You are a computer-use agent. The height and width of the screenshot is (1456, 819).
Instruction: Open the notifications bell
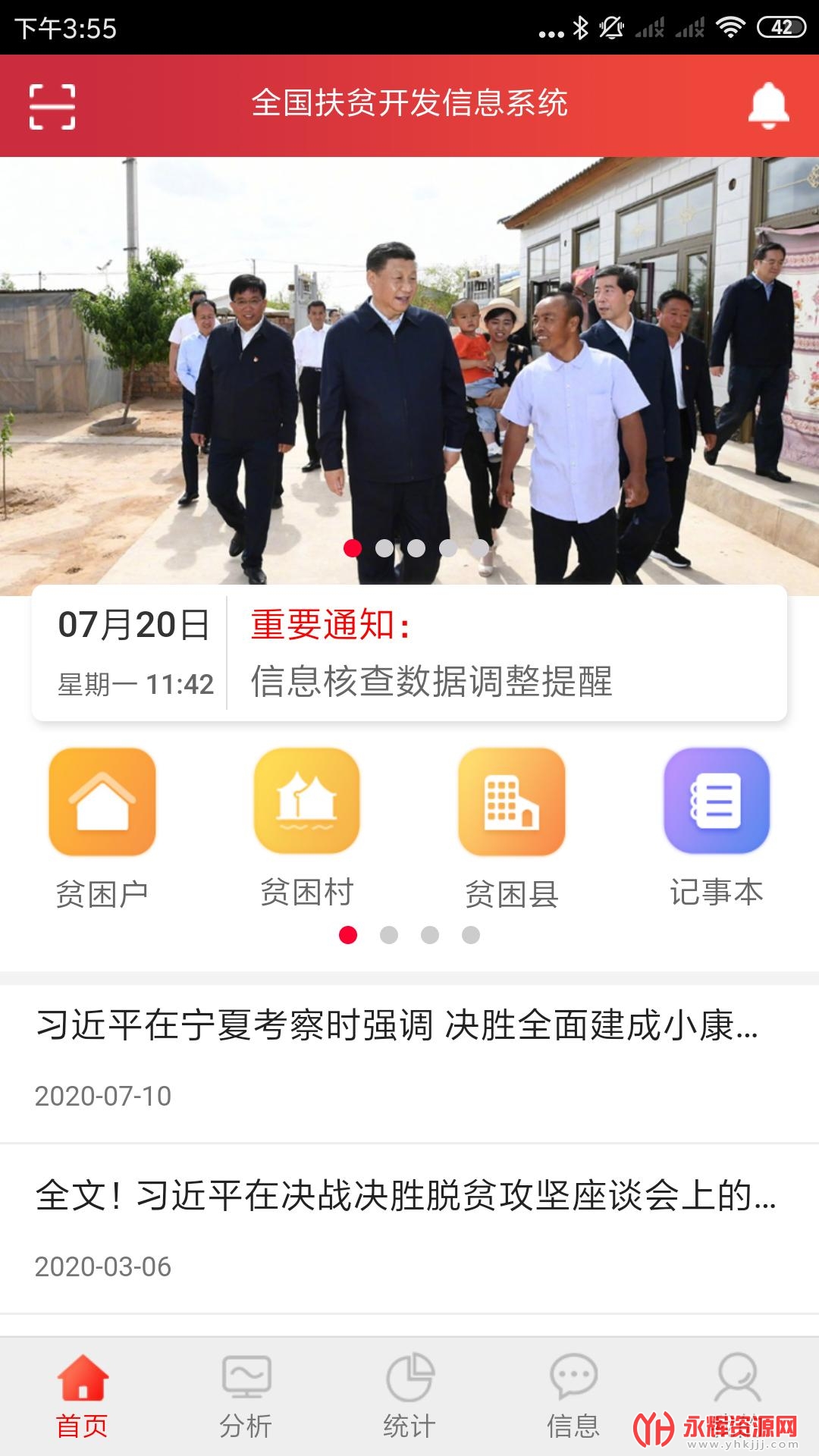pos(768,105)
